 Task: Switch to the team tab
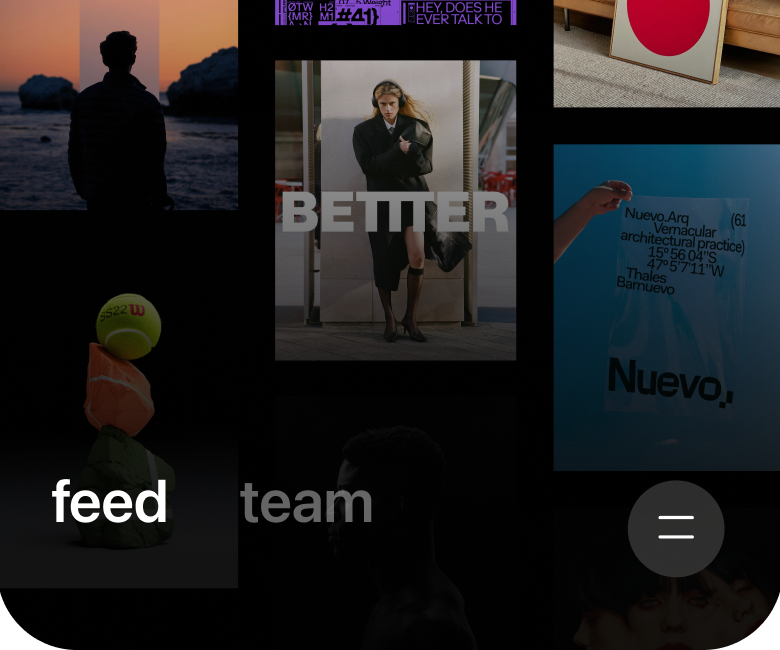click(x=306, y=502)
